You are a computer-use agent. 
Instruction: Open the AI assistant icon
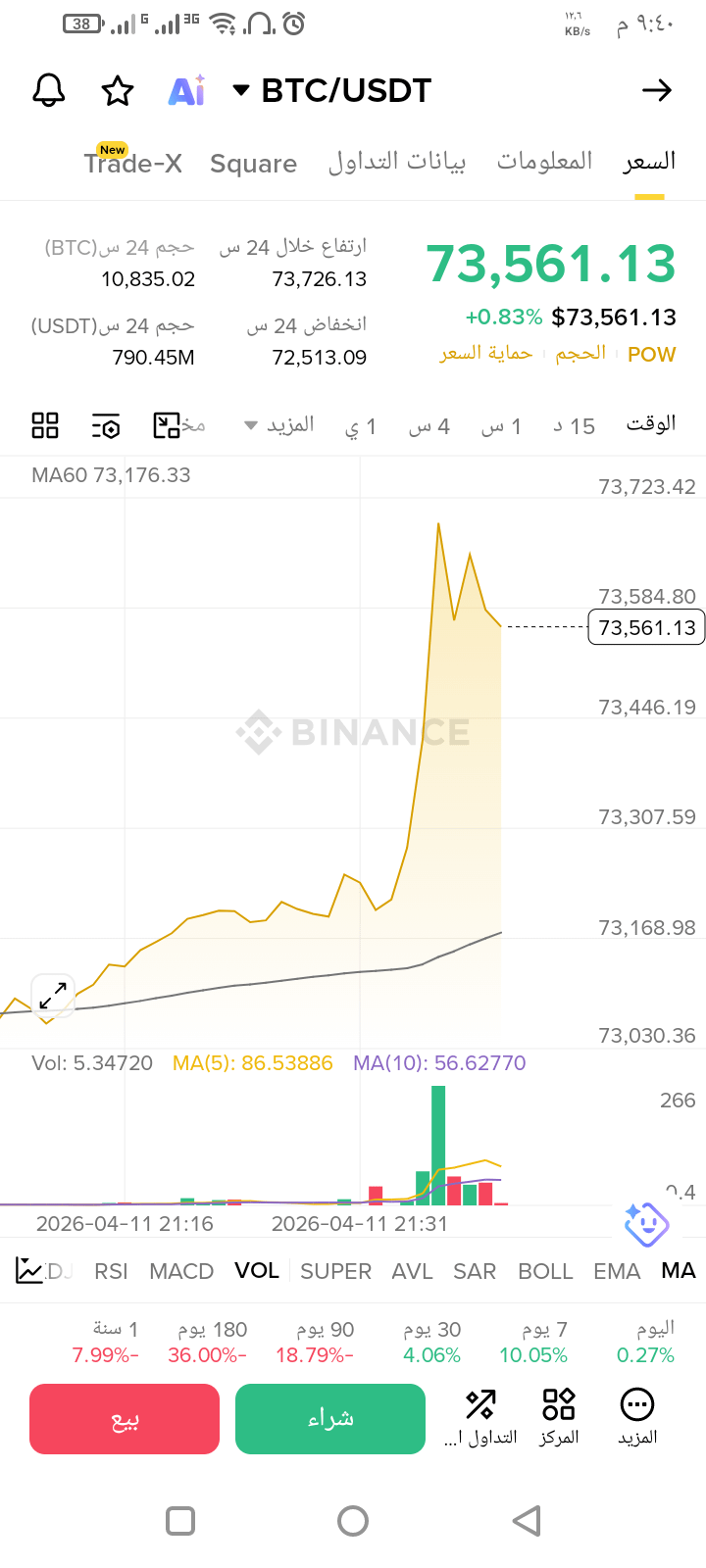click(x=186, y=91)
